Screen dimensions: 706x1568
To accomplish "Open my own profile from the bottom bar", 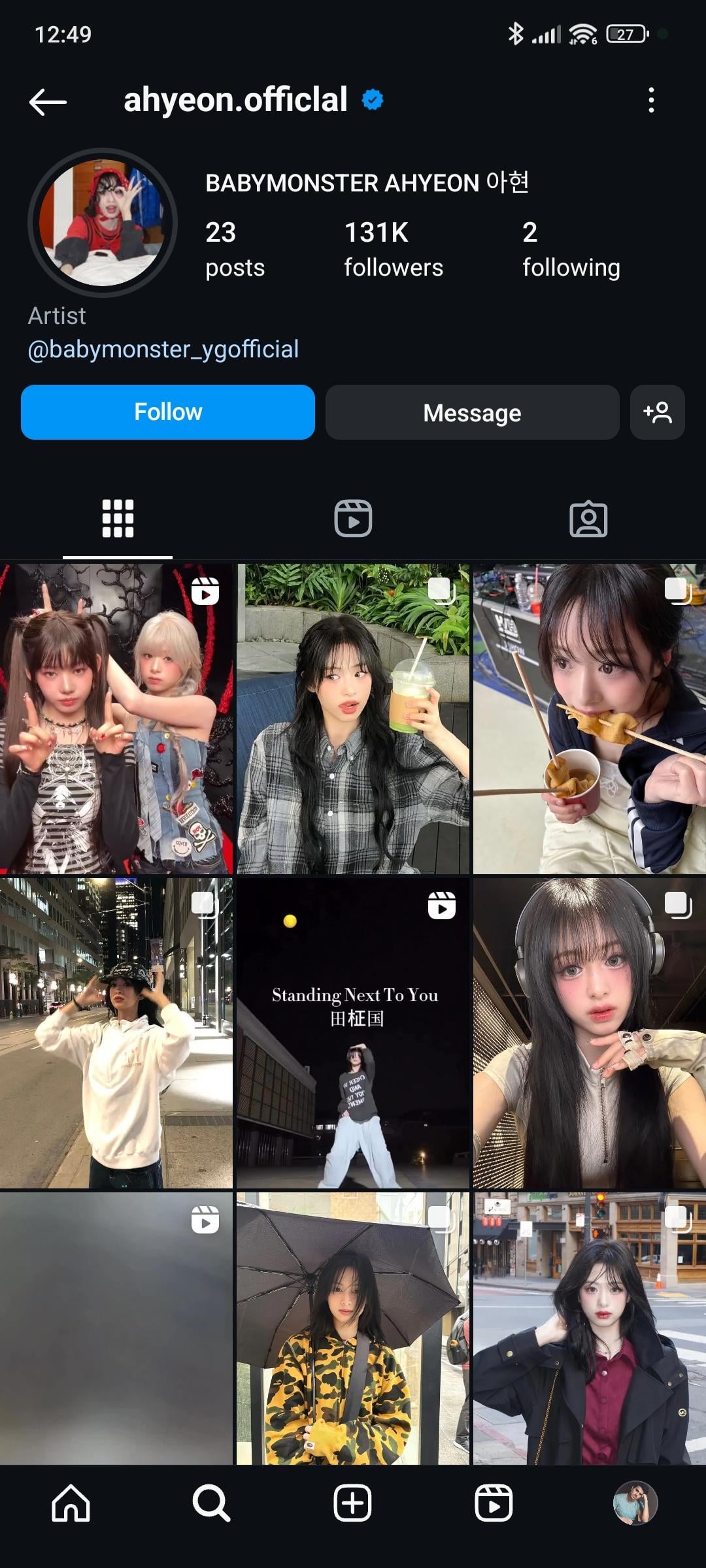I will click(635, 1503).
